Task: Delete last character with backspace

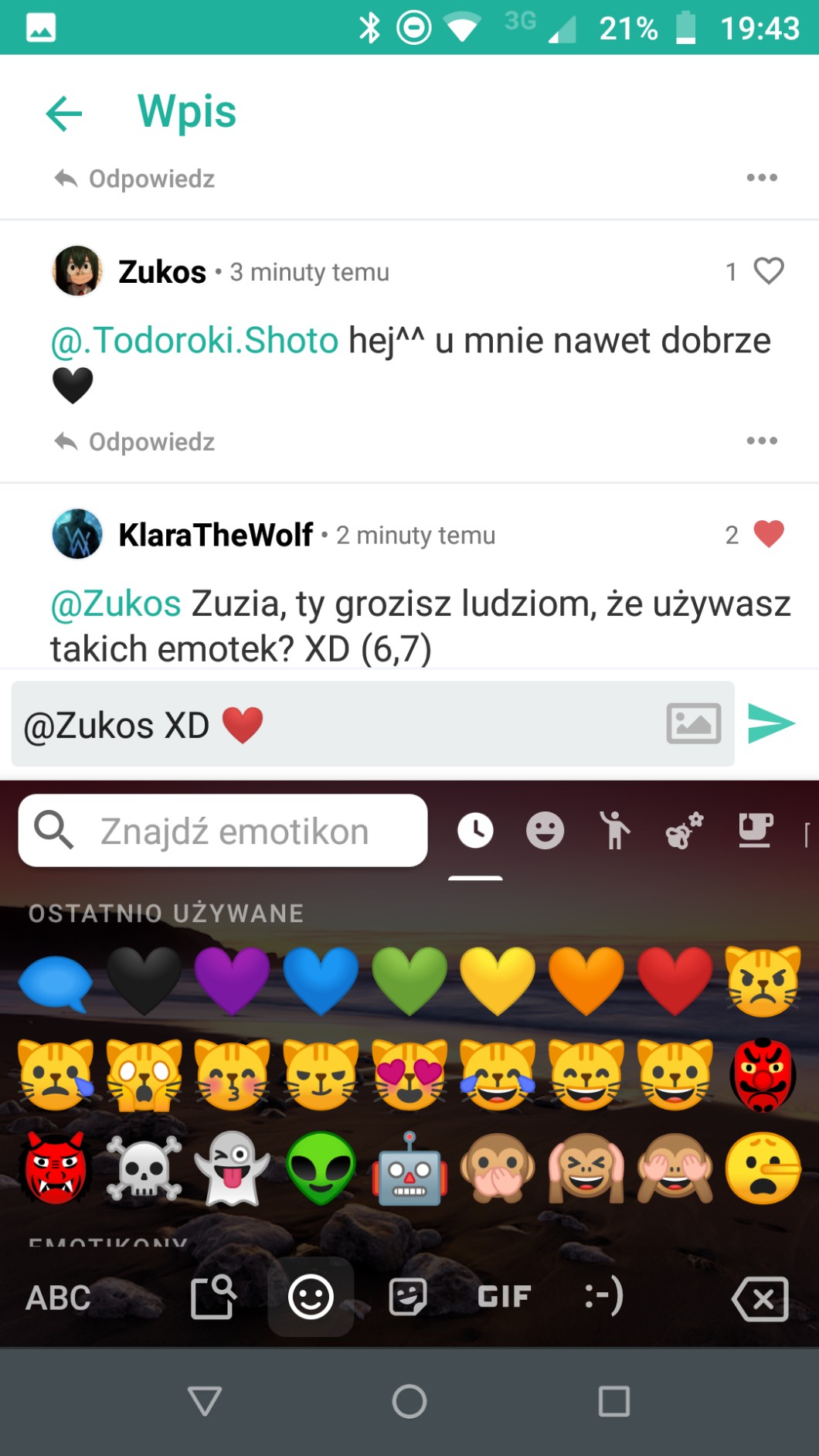Action: (760, 1298)
